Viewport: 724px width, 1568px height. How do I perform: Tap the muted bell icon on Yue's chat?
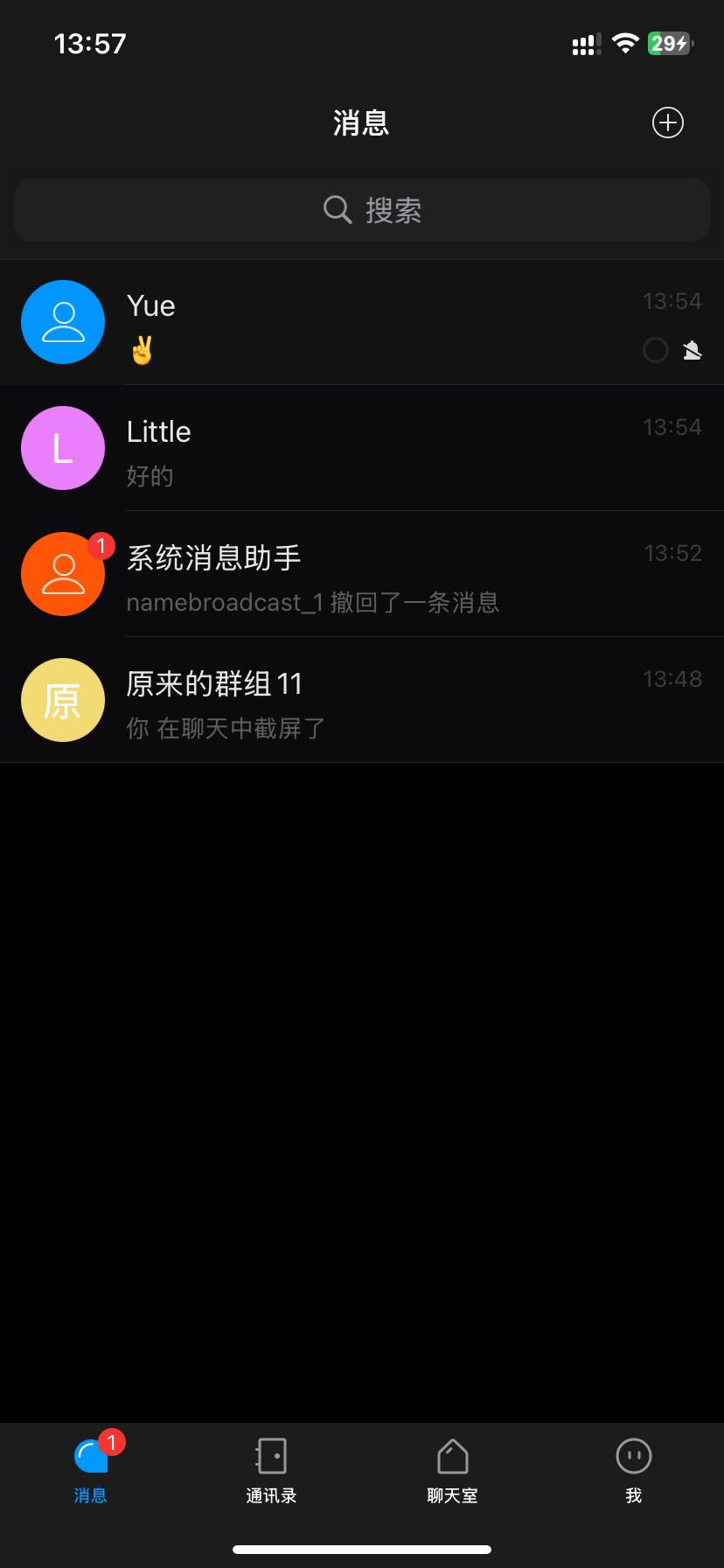(693, 349)
